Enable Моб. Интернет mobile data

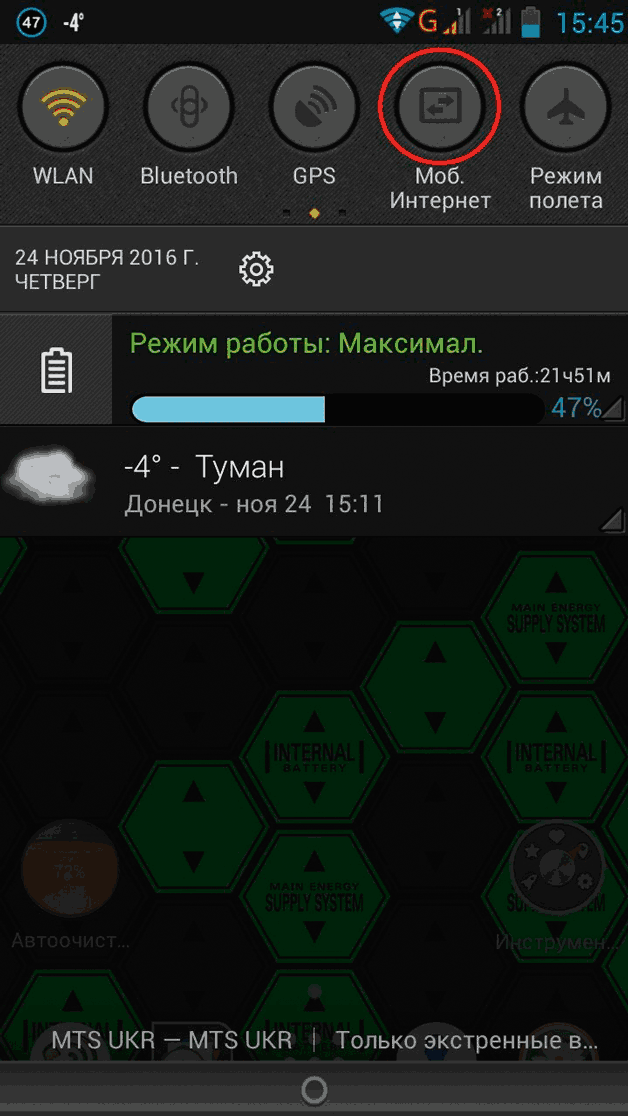[439, 109]
